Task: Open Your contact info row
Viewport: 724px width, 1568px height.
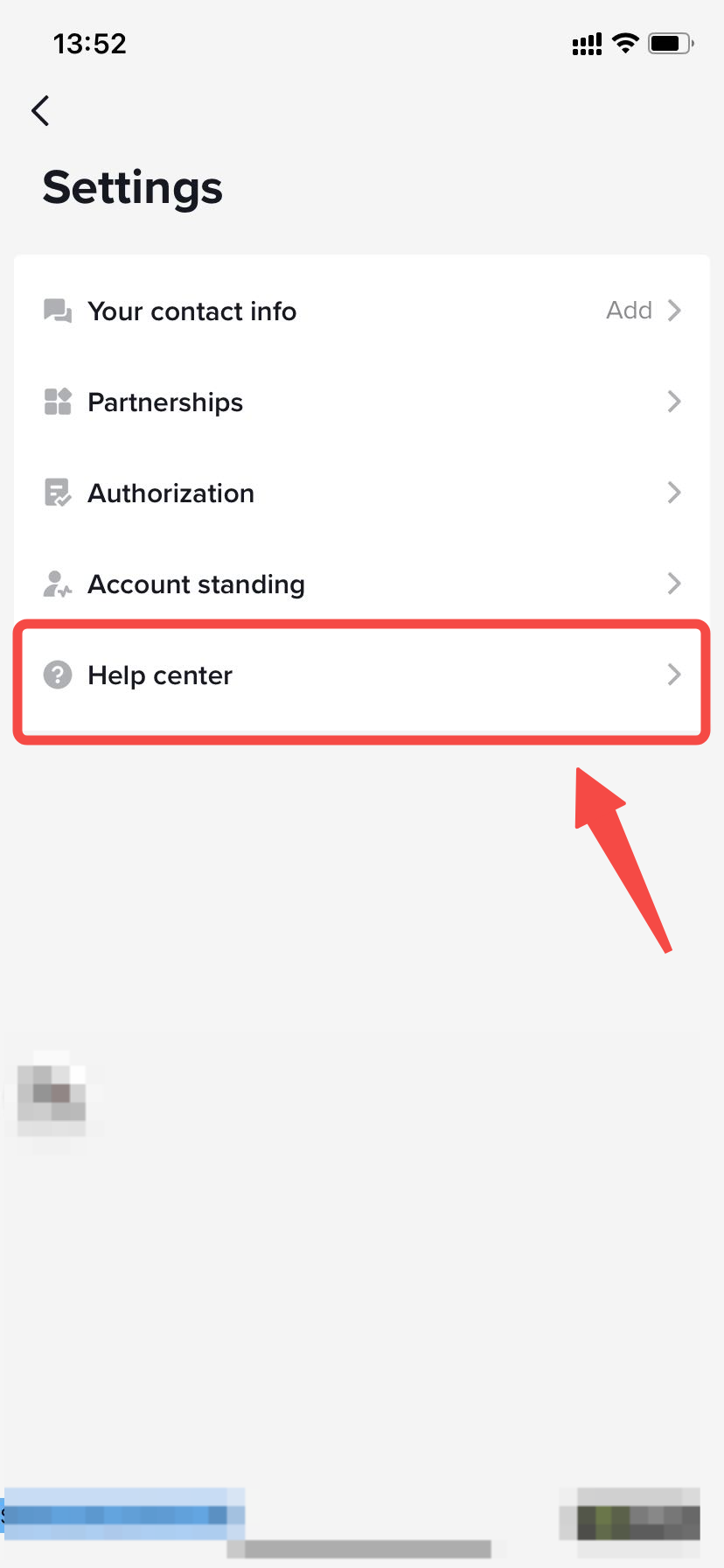Action: pyautogui.click(x=361, y=311)
